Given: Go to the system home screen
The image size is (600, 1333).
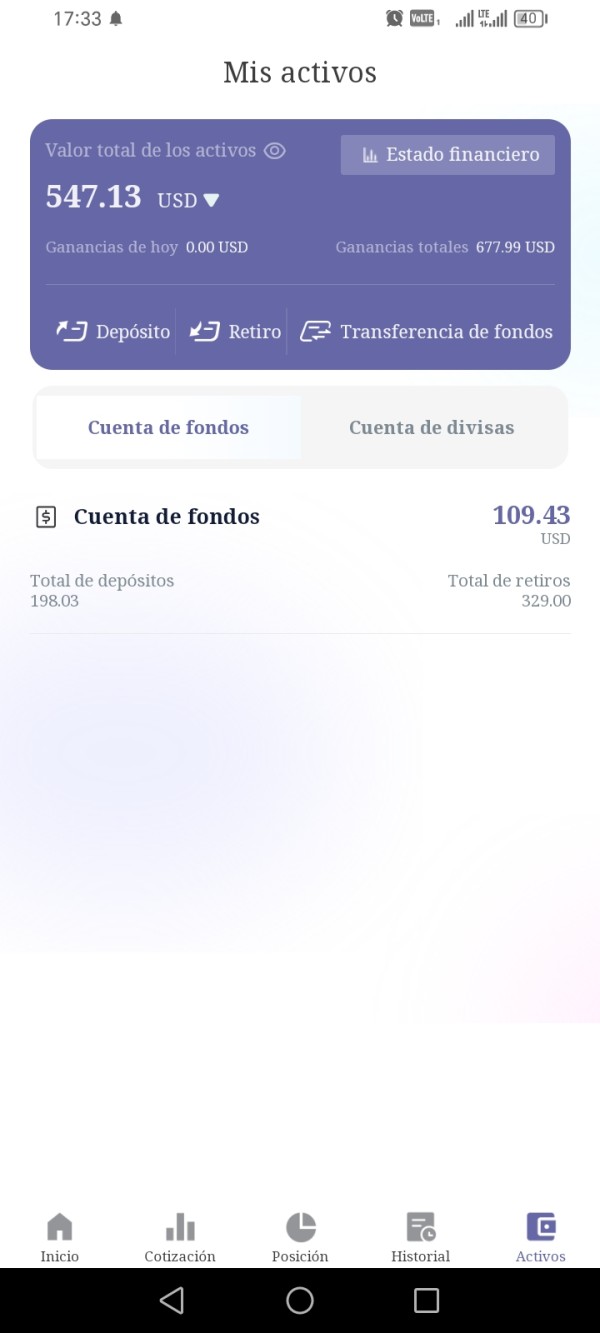Looking at the screenshot, I should (x=300, y=1300).
